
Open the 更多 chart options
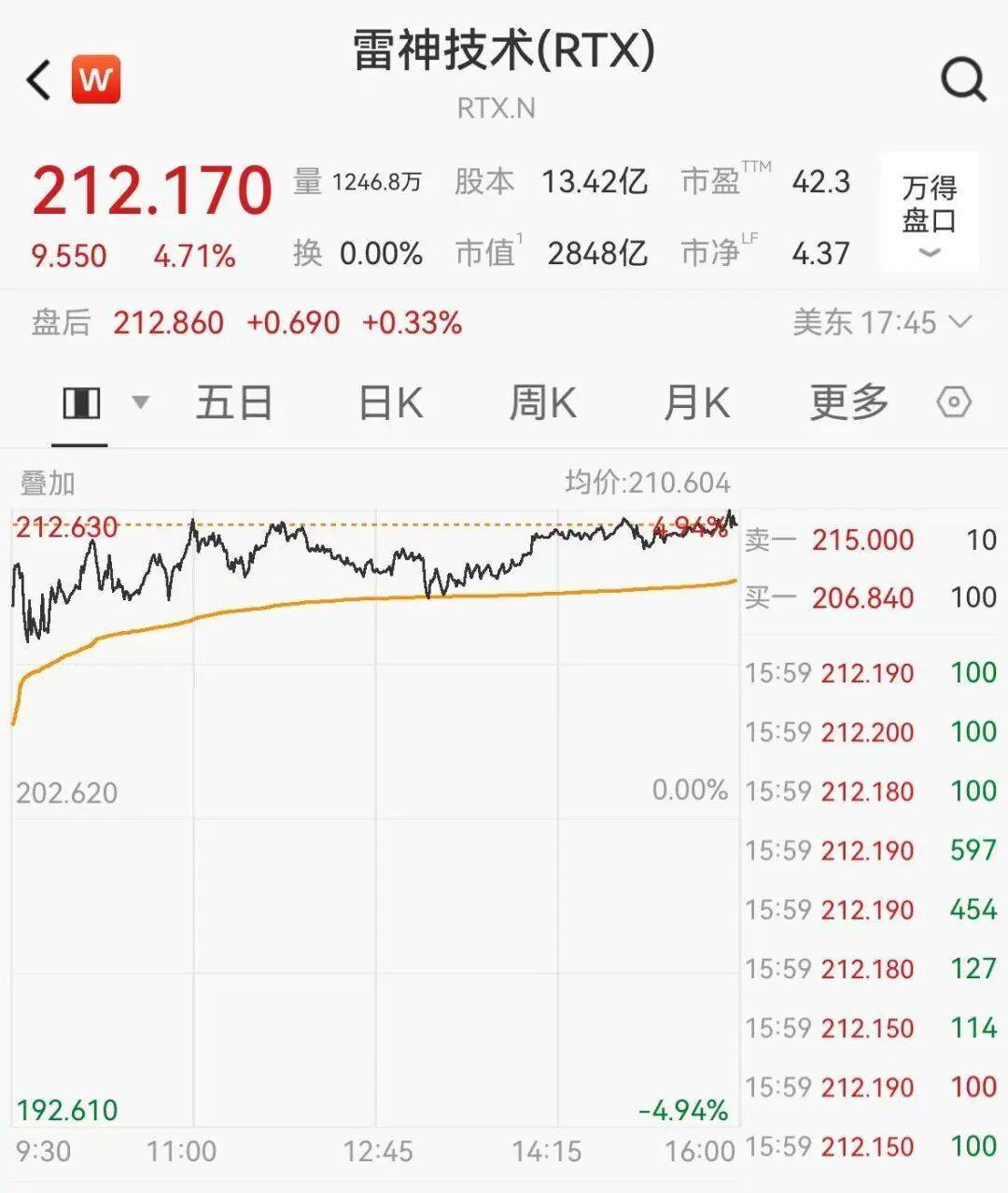point(848,403)
